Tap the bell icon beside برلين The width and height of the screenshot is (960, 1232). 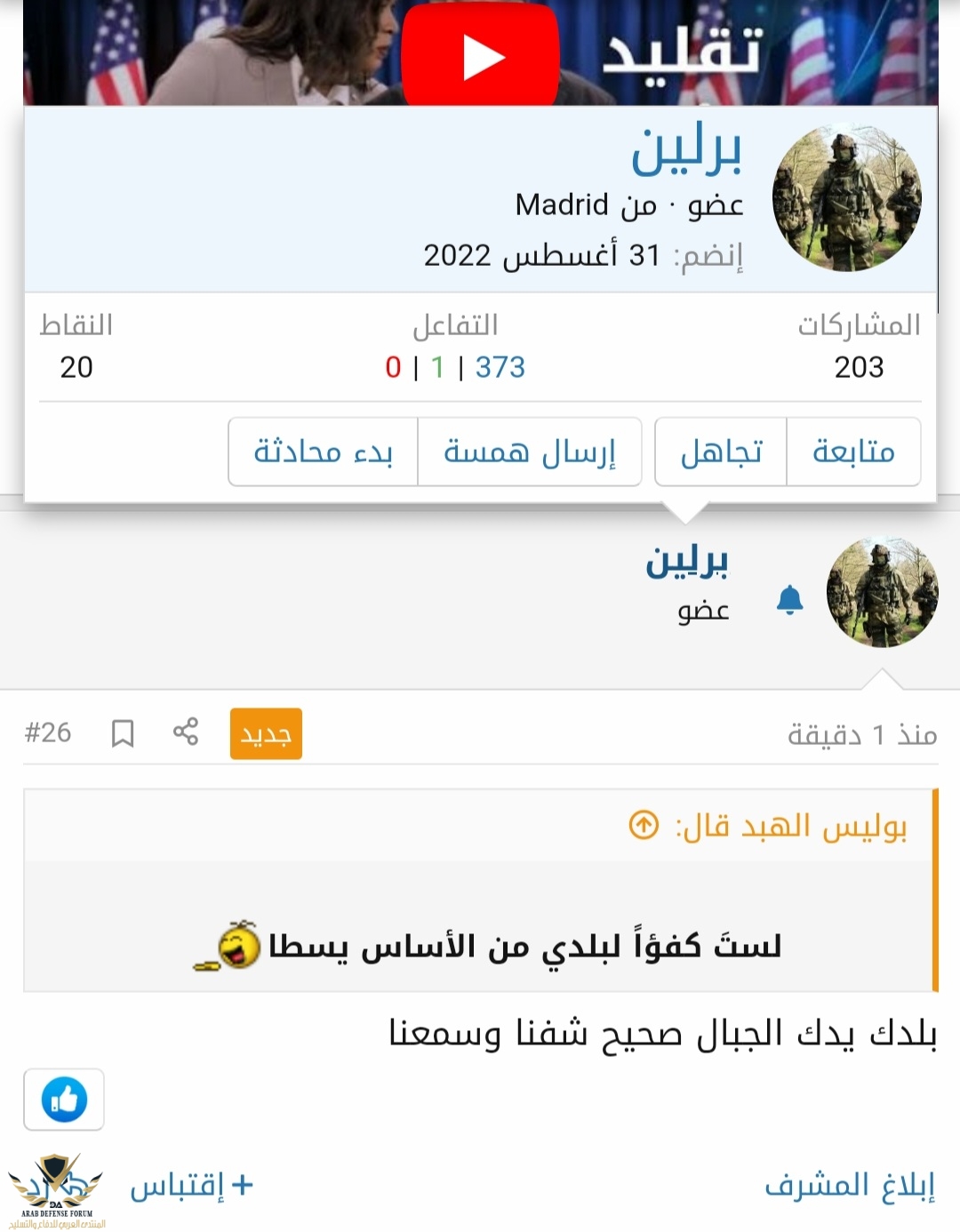point(789,600)
